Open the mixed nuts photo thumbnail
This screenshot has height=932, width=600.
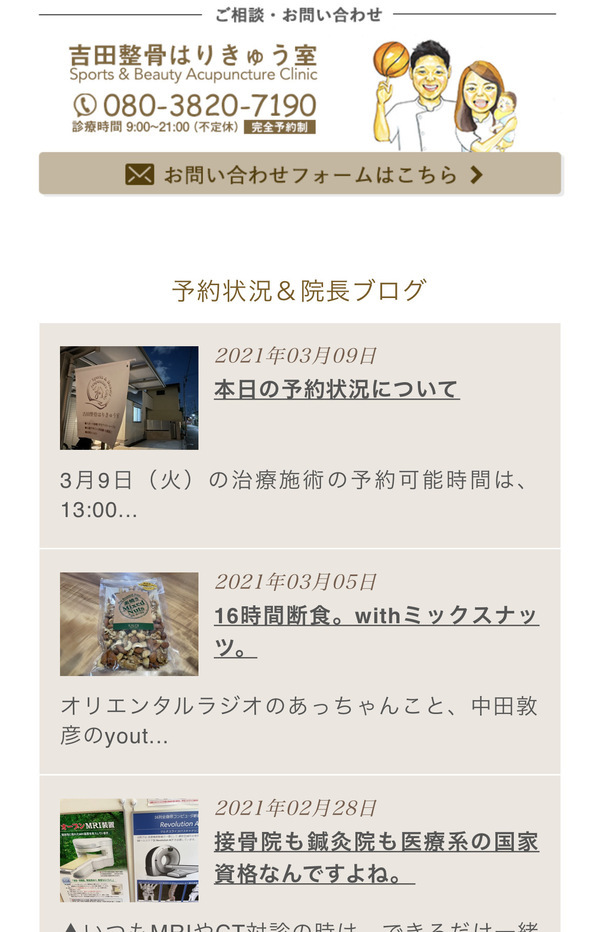click(129, 624)
